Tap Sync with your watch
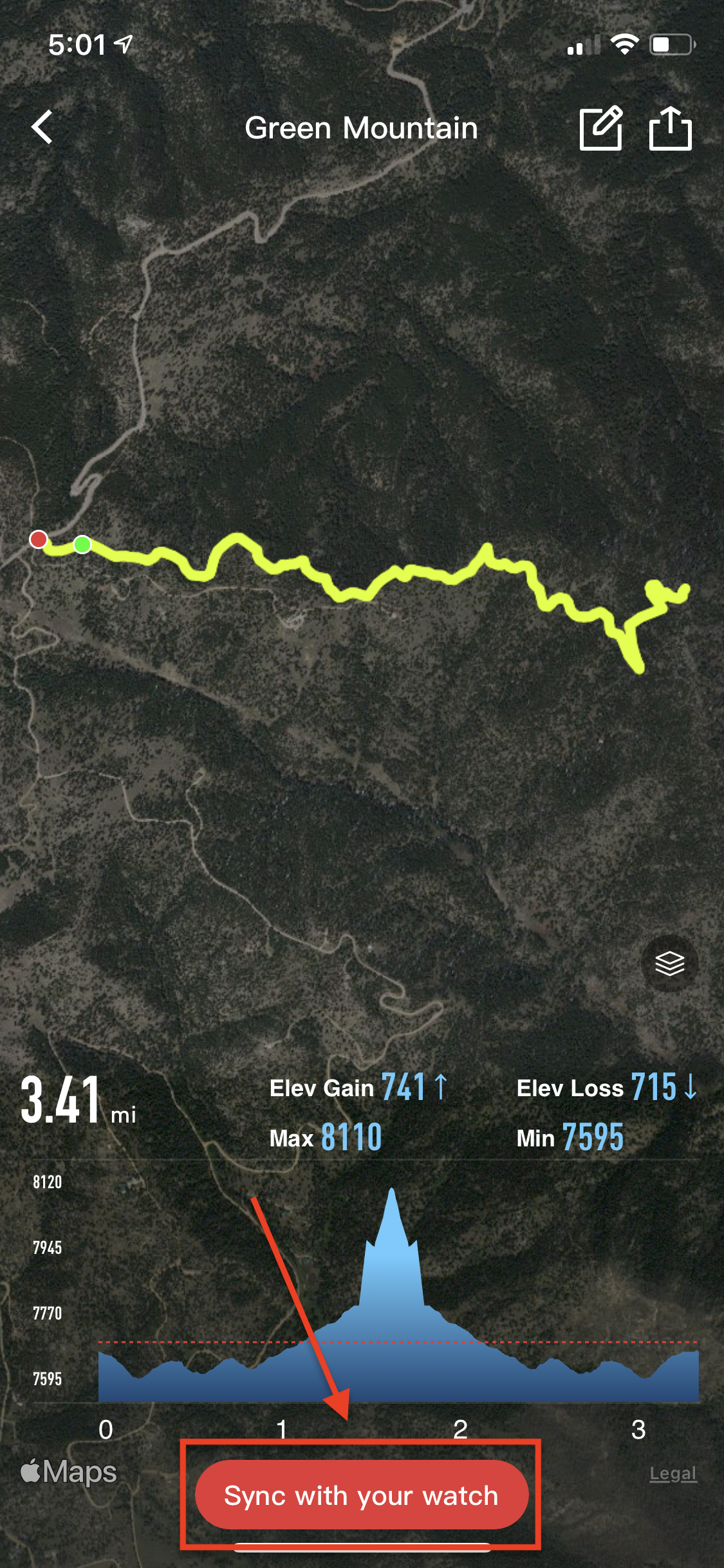 362,1495
